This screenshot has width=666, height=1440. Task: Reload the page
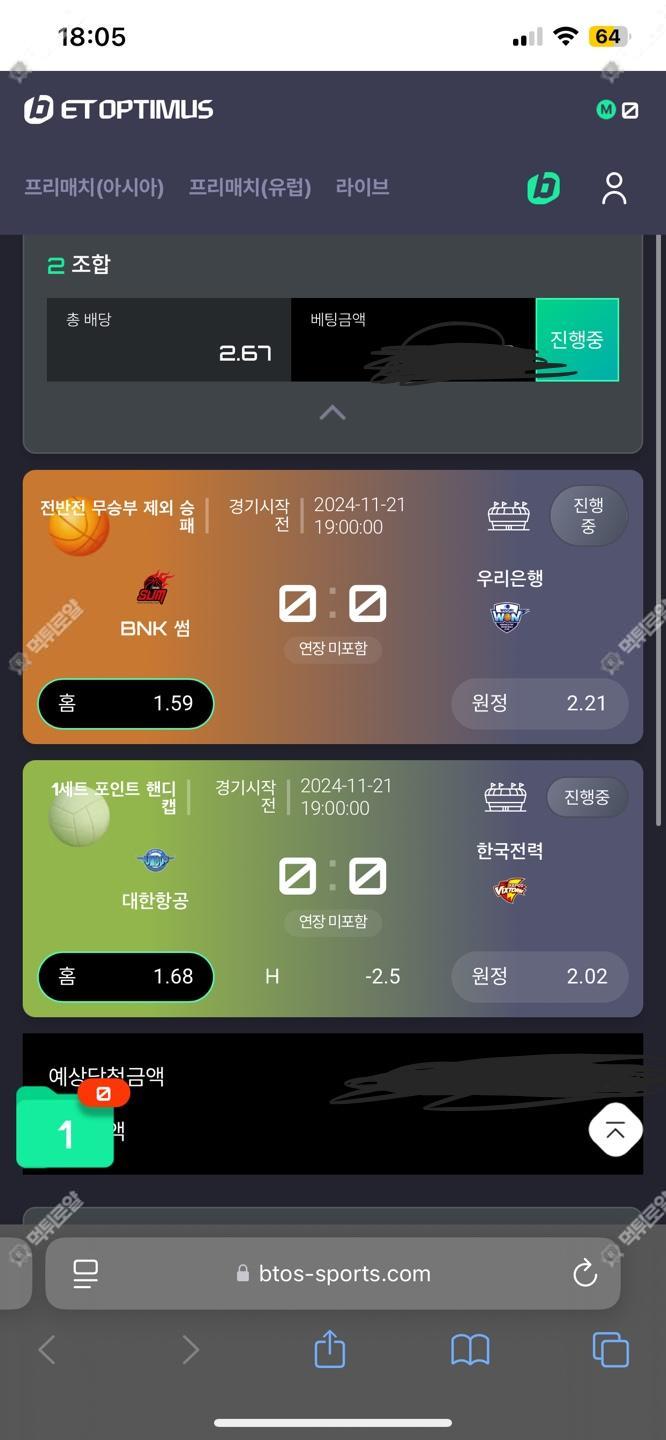click(x=585, y=1273)
